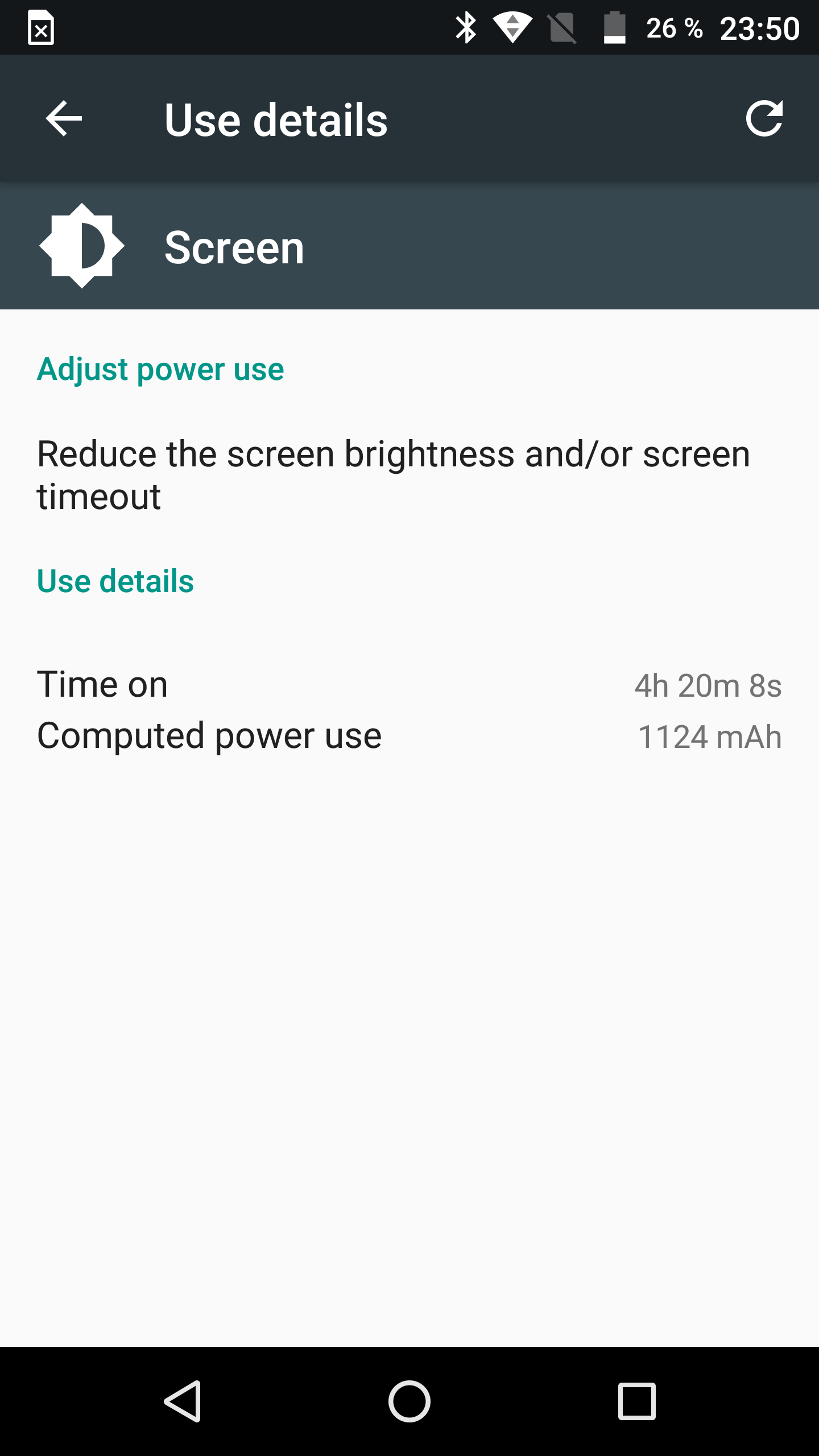Open screen brightness and timeout settings

392,474
